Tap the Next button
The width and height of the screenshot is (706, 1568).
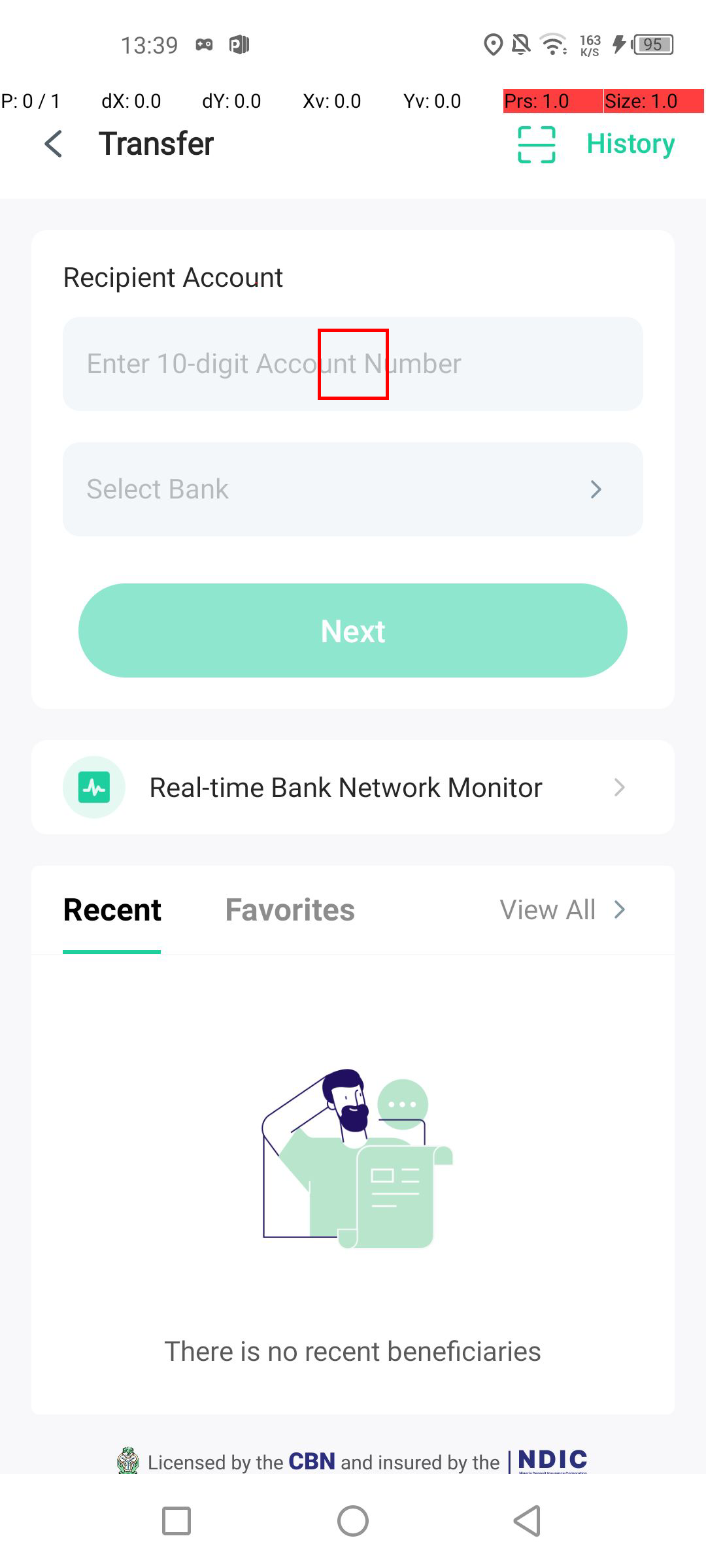(352, 630)
